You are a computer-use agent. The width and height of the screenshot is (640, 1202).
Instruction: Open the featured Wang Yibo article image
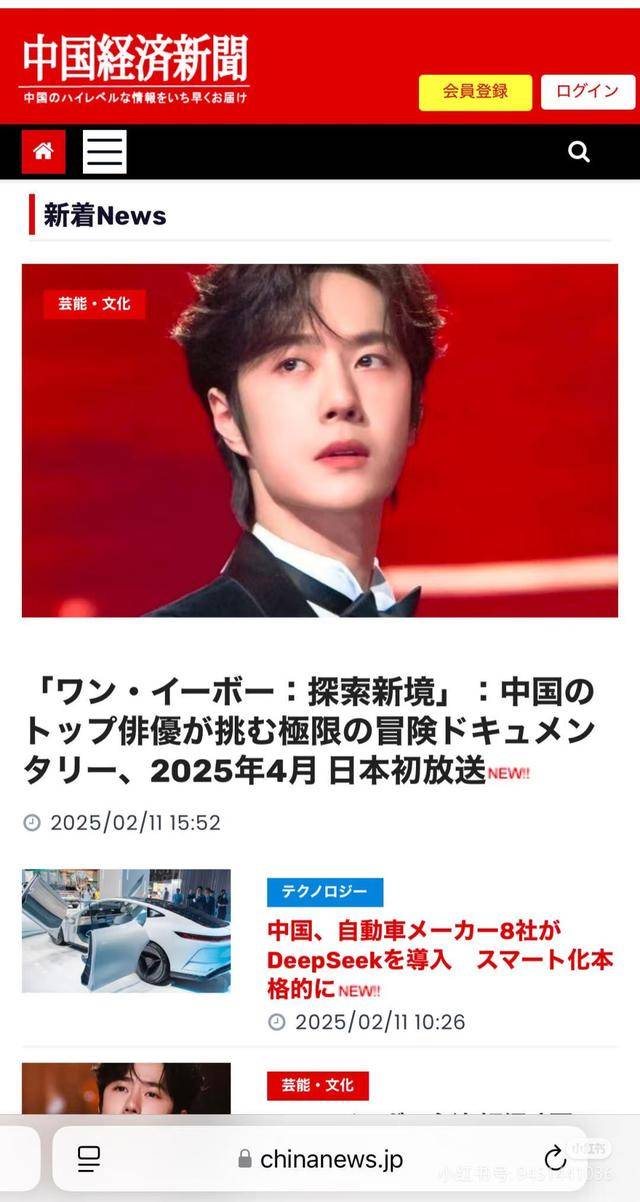320,440
